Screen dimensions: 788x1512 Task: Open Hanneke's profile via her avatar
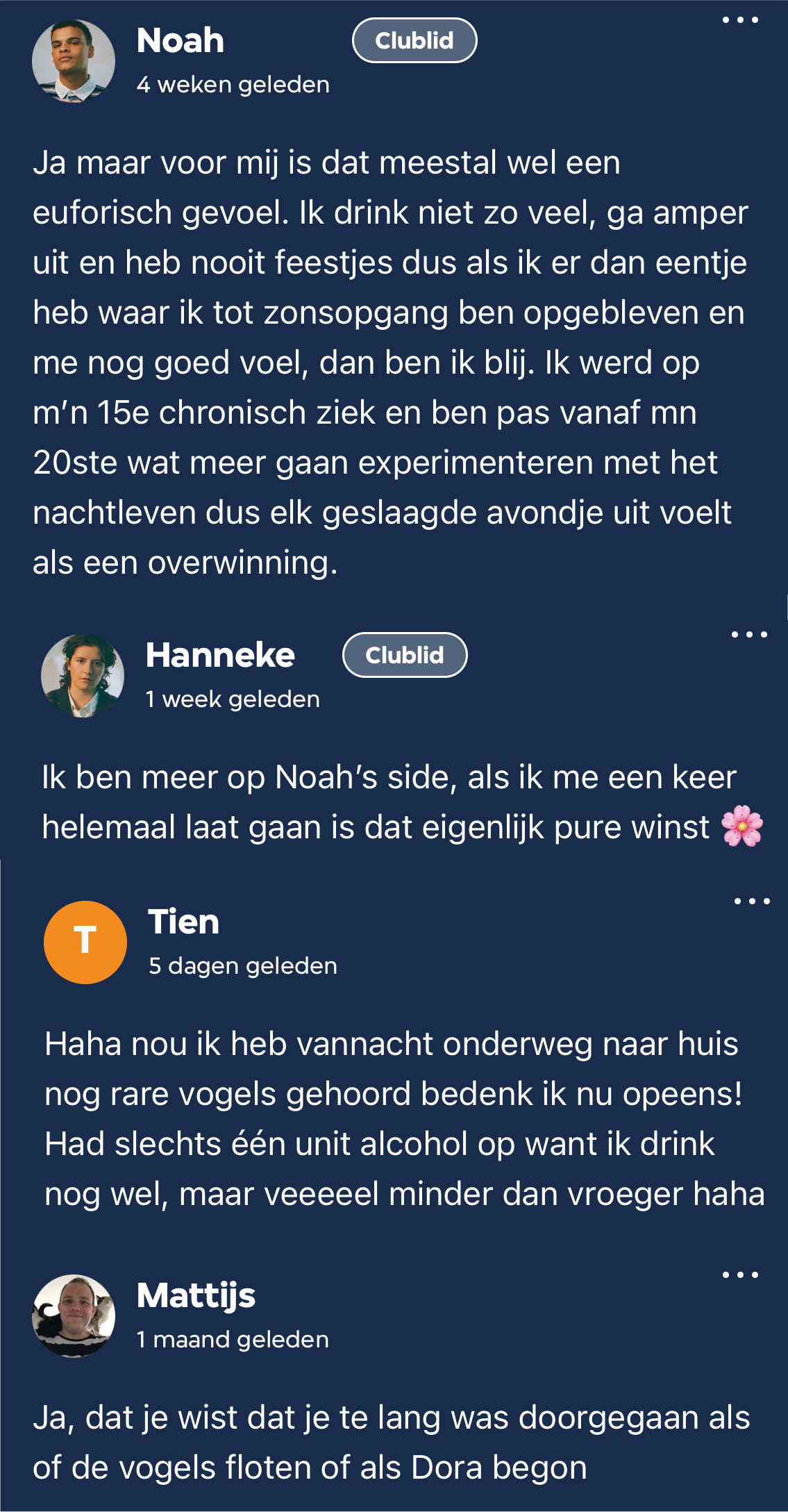pos(83,676)
